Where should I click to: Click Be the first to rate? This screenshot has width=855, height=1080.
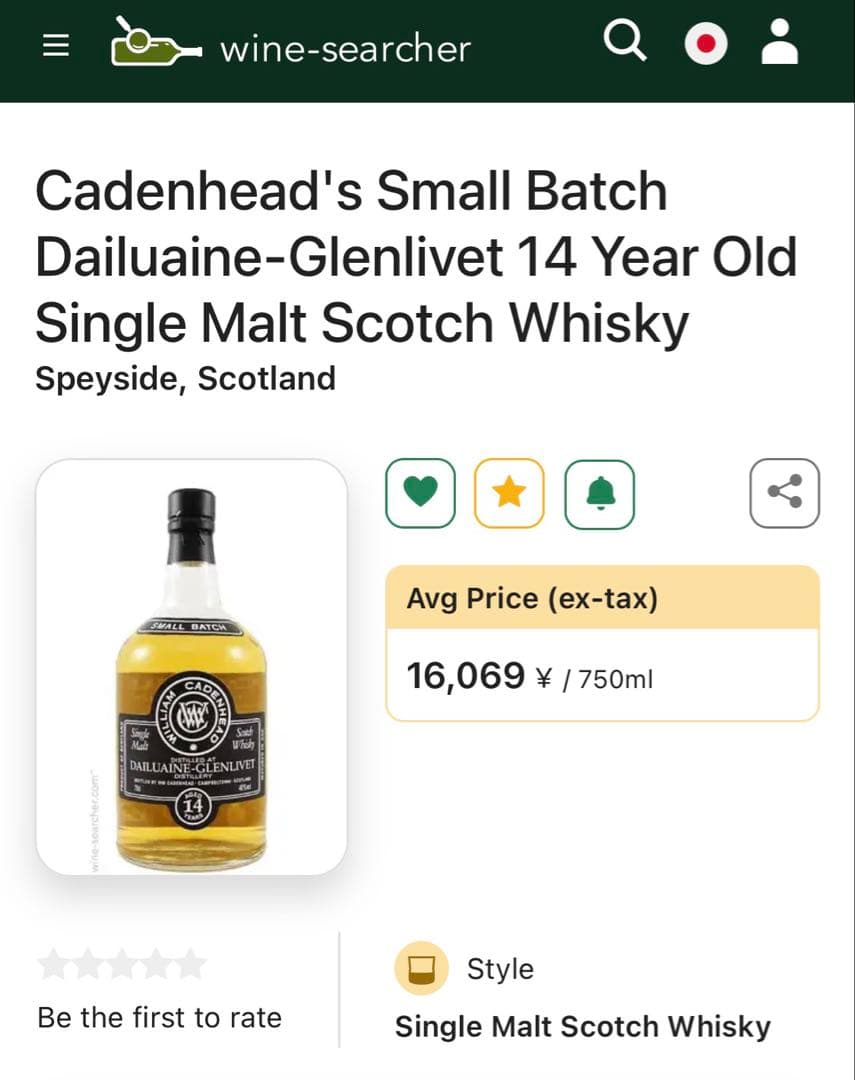tap(160, 1017)
